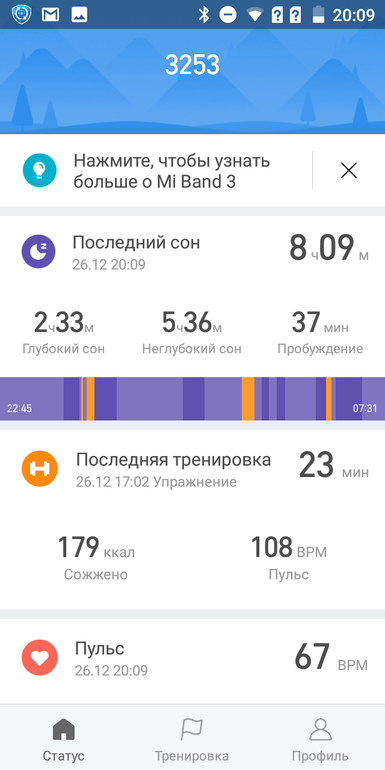Dismiss the Mi Band 3 tip
The image size is (385, 770).
349,170
